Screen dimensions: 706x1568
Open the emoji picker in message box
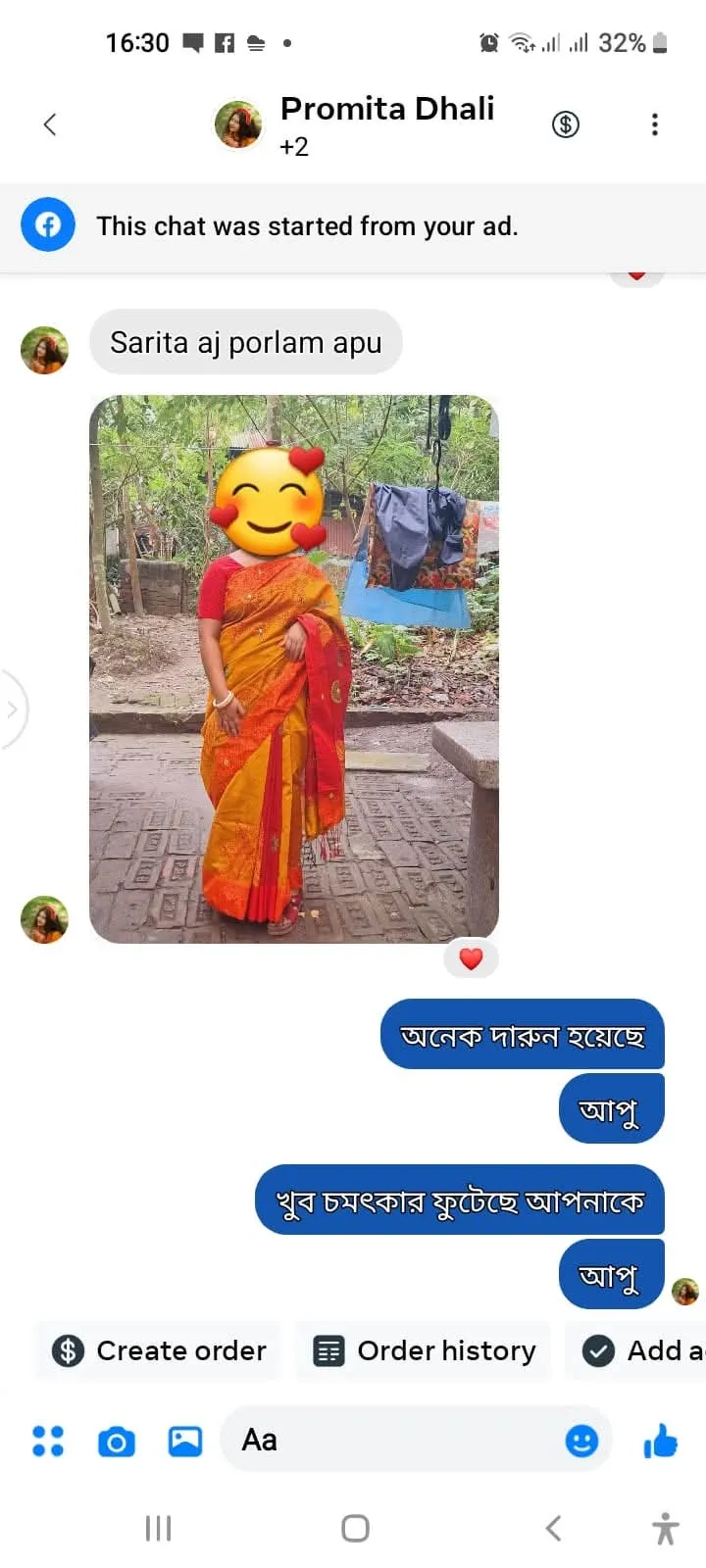click(x=581, y=1441)
